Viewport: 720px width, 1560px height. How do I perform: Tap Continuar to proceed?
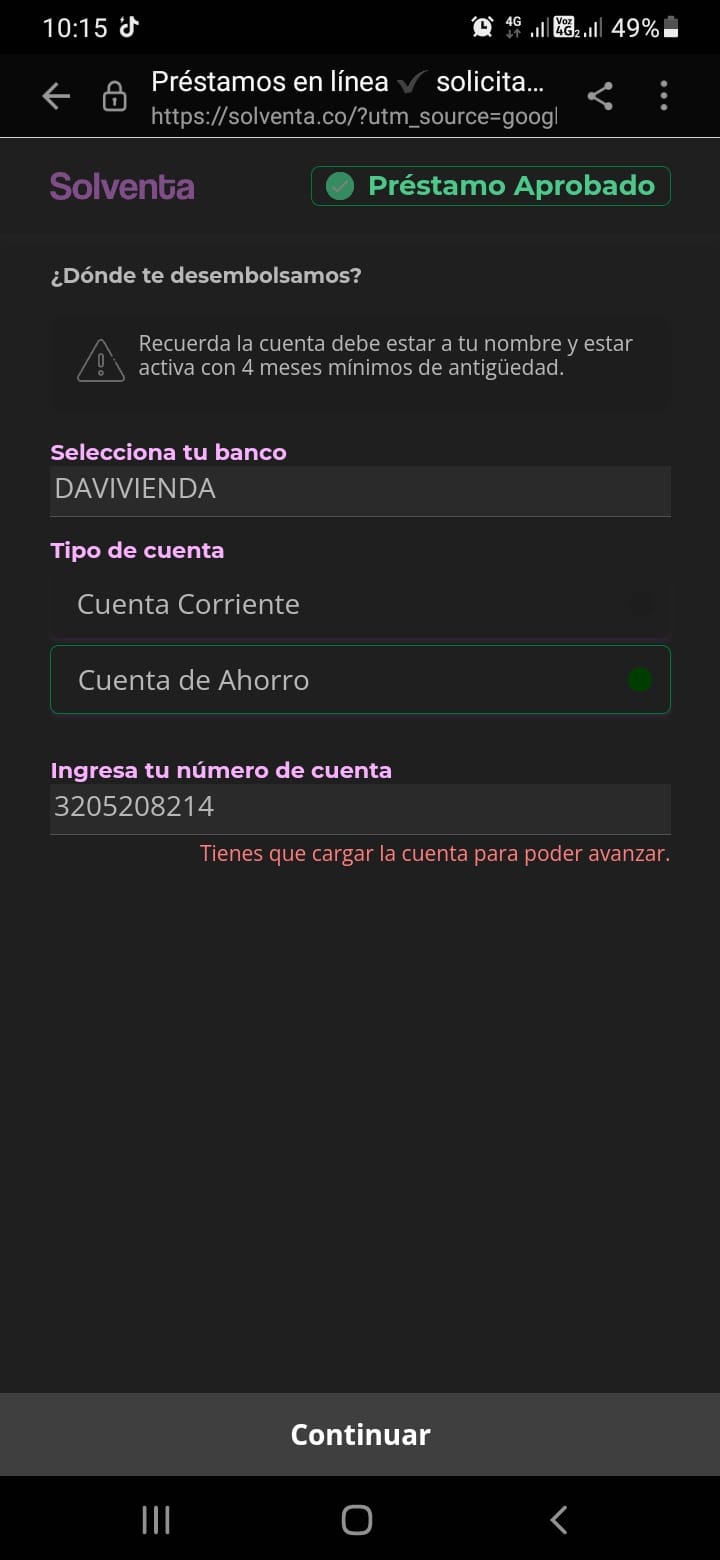click(x=360, y=1434)
